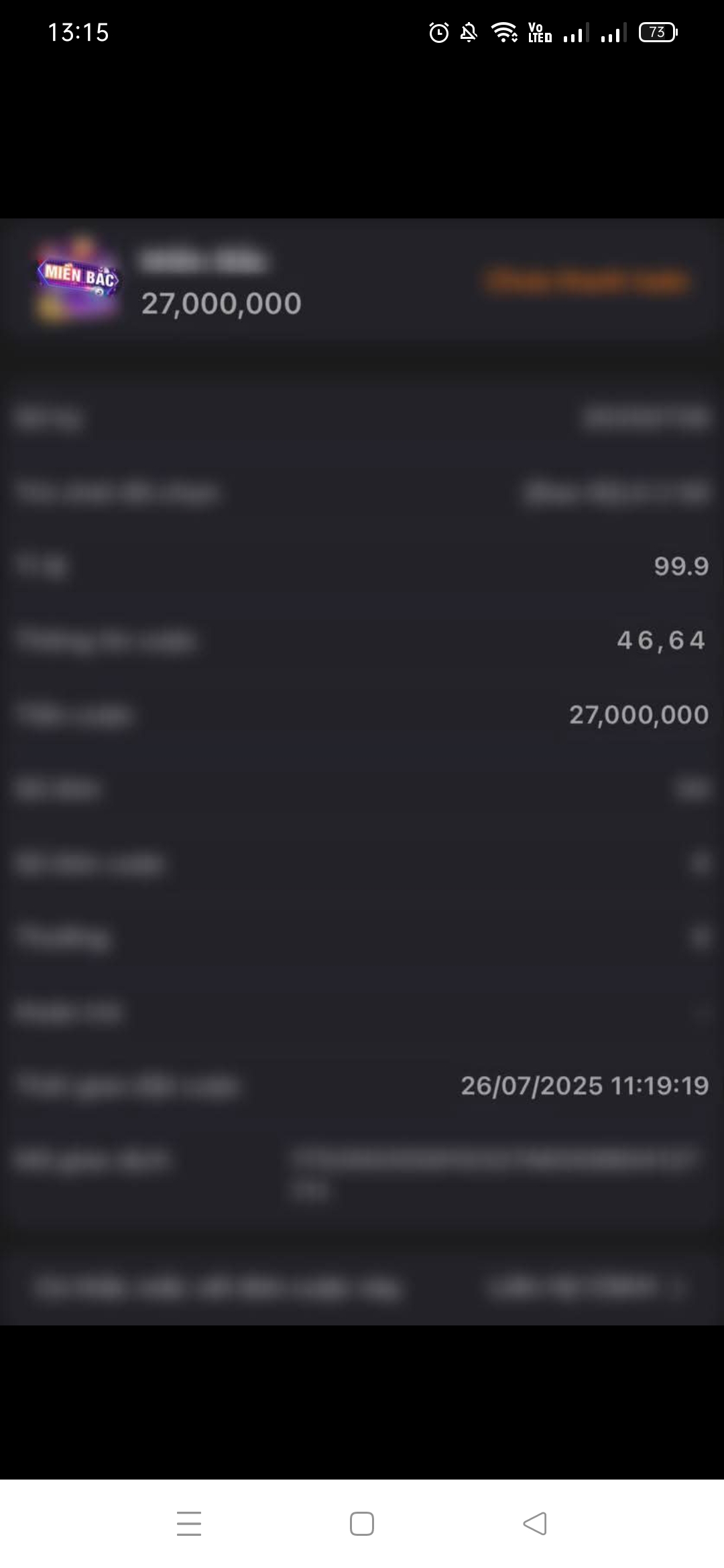Go to the home screen
The width and height of the screenshot is (724, 1568).
click(x=362, y=1523)
